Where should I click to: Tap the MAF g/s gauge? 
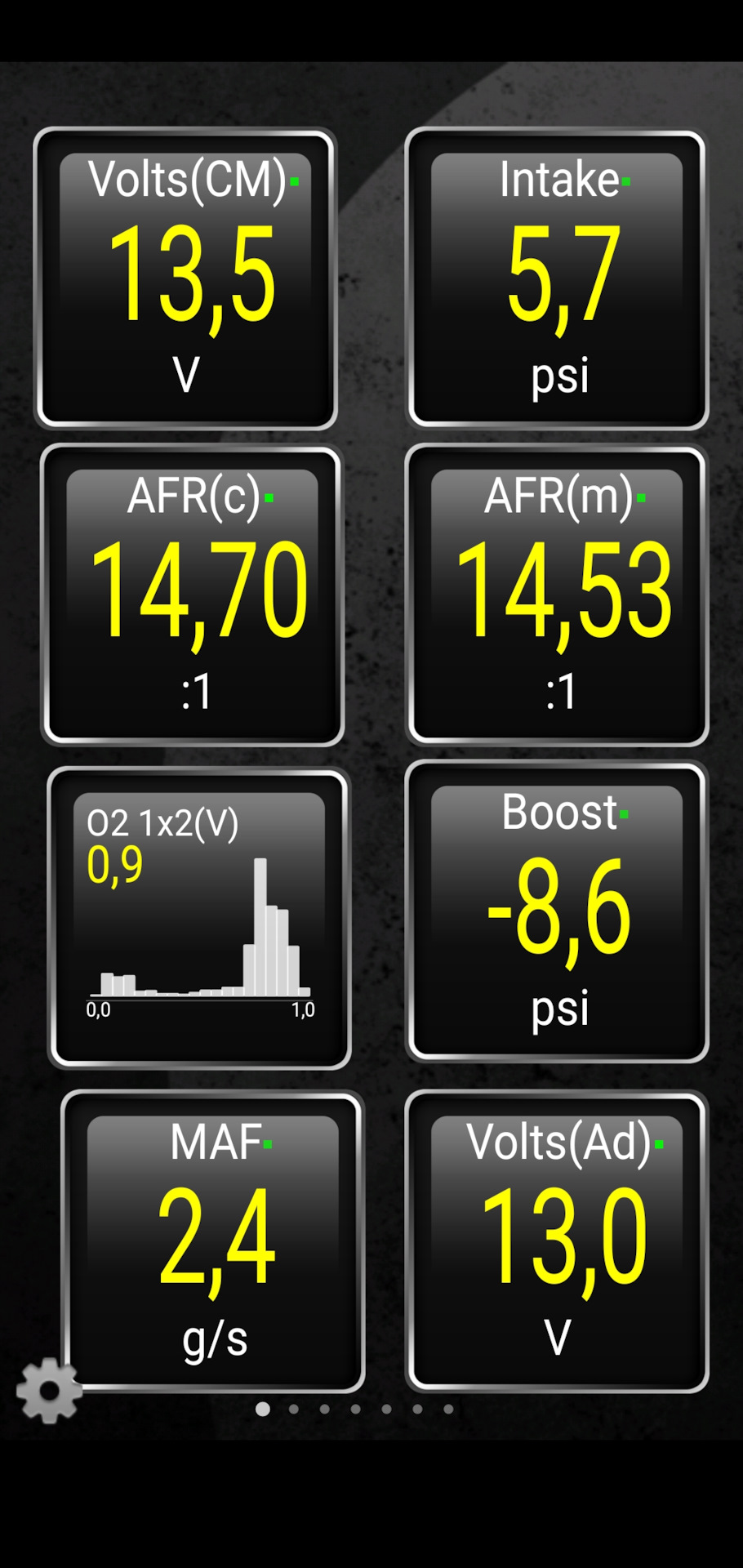[214, 1240]
